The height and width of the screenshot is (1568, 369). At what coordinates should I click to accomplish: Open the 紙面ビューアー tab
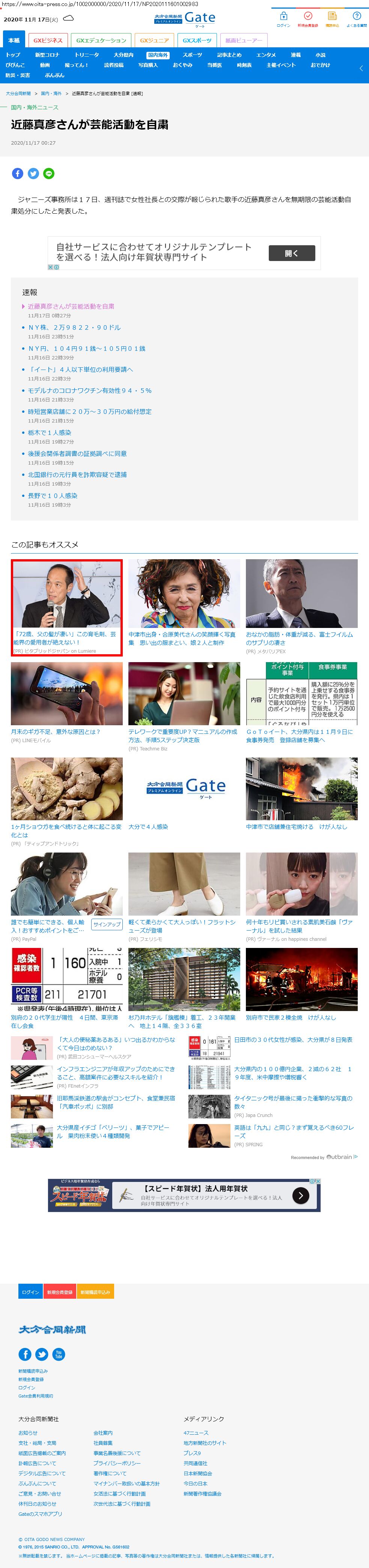pyautogui.click(x=244, y=40)
